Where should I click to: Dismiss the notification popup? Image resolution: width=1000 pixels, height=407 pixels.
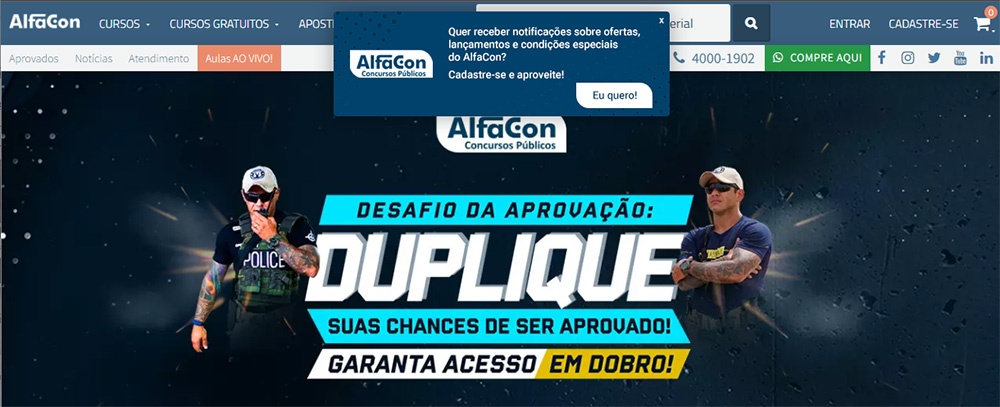661,20
